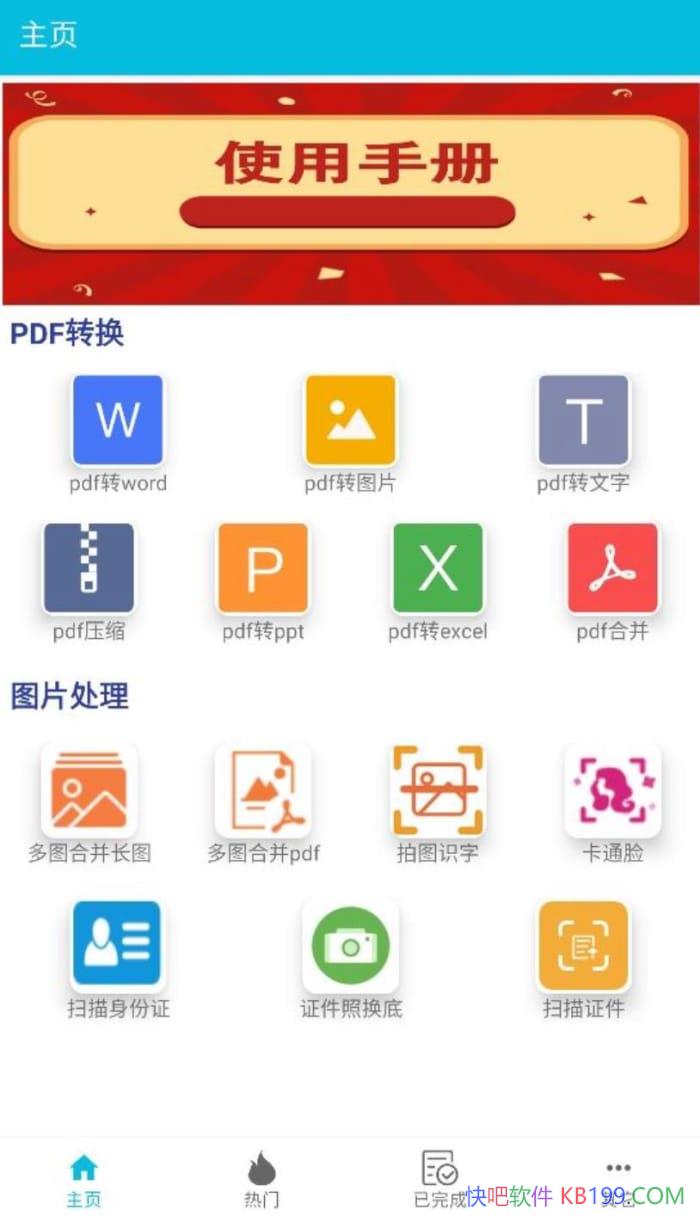
Task: Open the pdf转word tool
Action: [x=118, y=421]
